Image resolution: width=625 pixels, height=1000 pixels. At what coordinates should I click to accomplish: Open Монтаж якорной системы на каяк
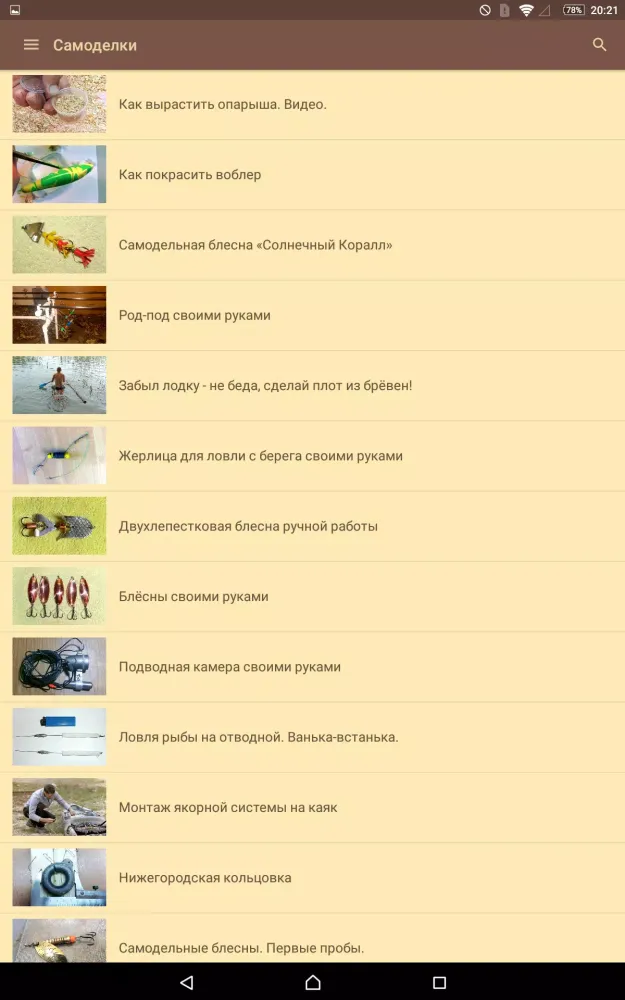pyautogui.click(x=228, y=808)
